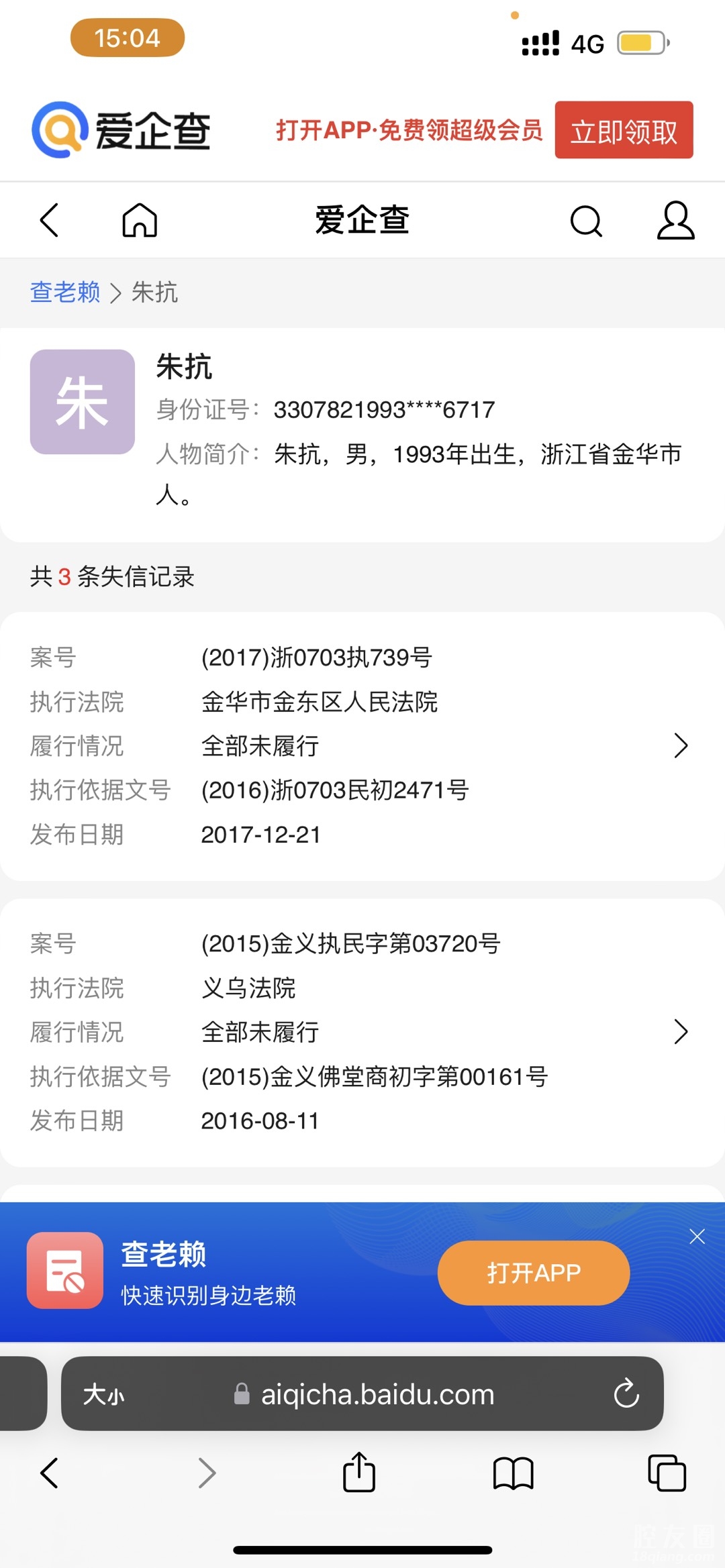Viewport: 725px width, 1568px height.
Task: Share the page via the browser share icon
Action: (x=358, y=1472)
